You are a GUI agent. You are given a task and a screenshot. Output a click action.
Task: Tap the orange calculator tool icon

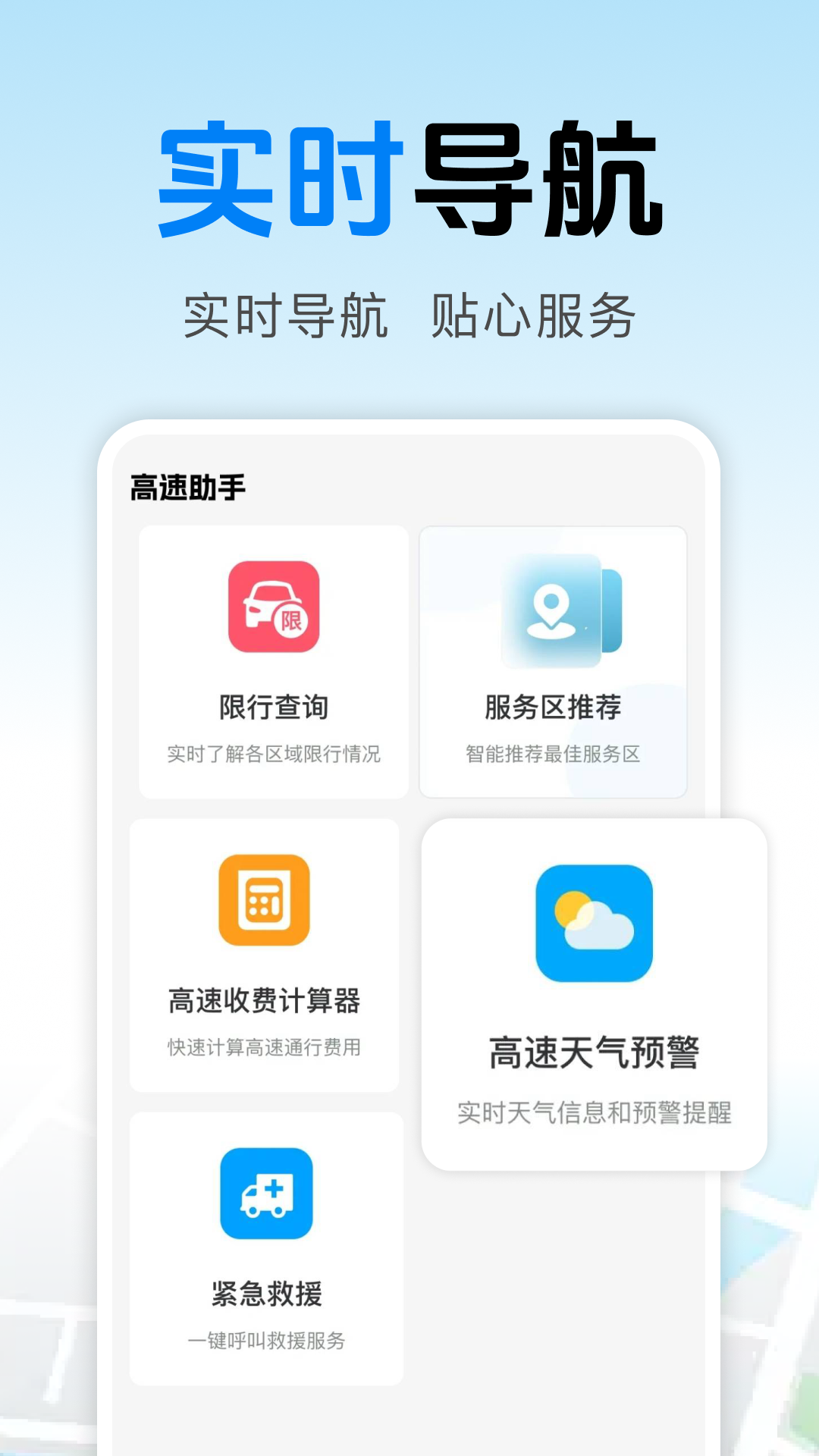tap(264, 902)
